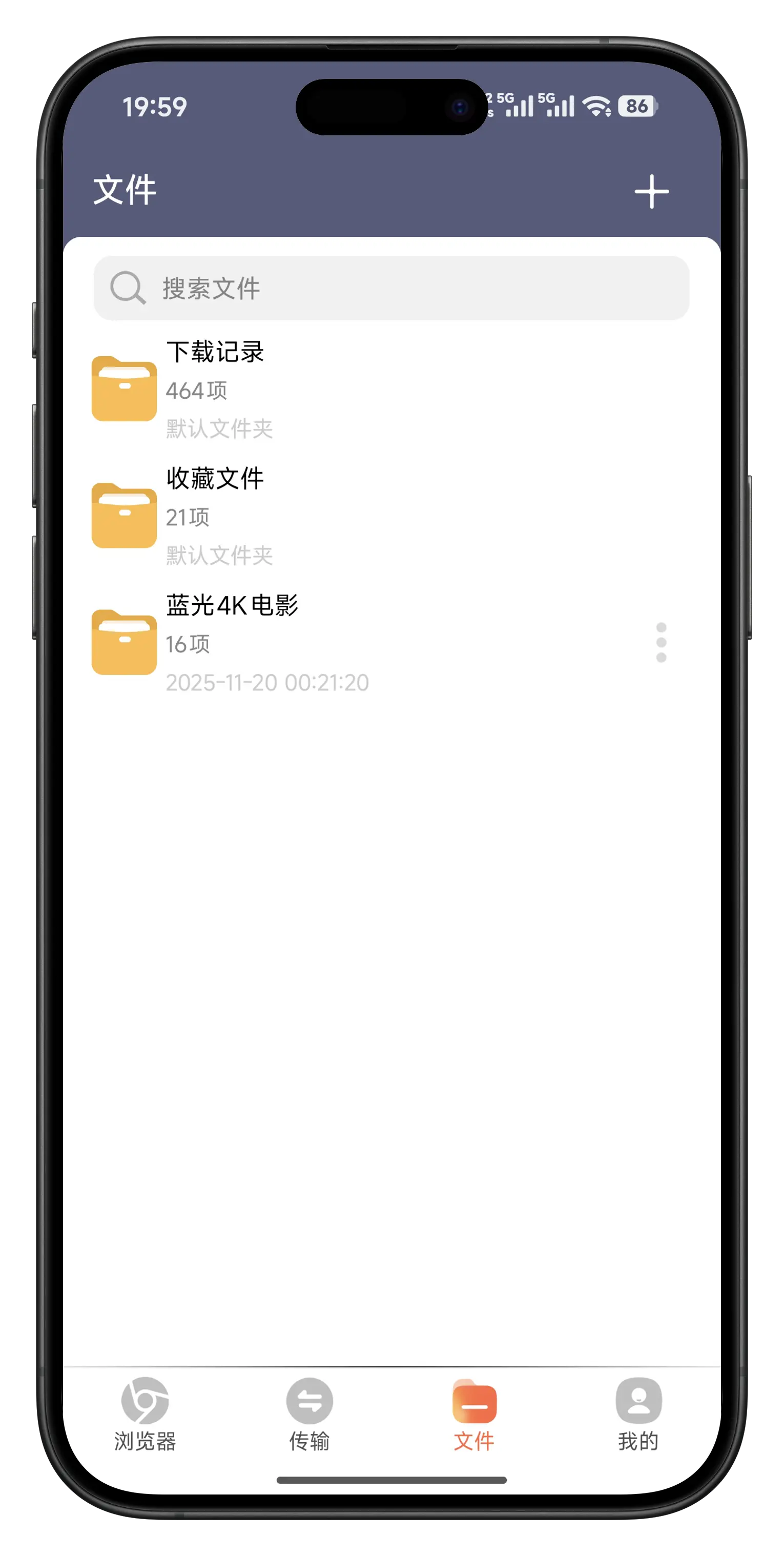The width and height of the screenshot is (784, 1556).
Task: Go to the 我的 tab
Action: (638, 1415)
